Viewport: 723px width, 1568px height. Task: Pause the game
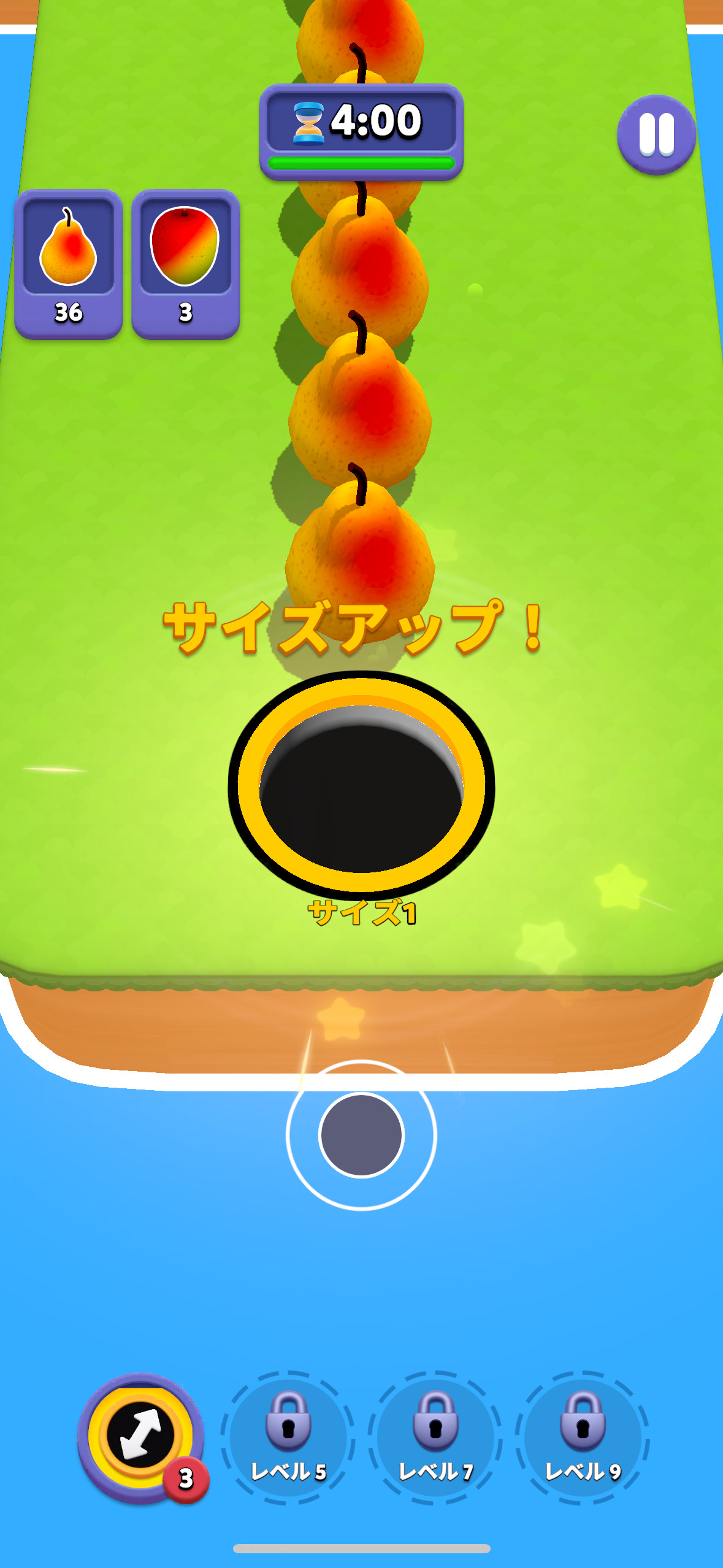point(656,134)
